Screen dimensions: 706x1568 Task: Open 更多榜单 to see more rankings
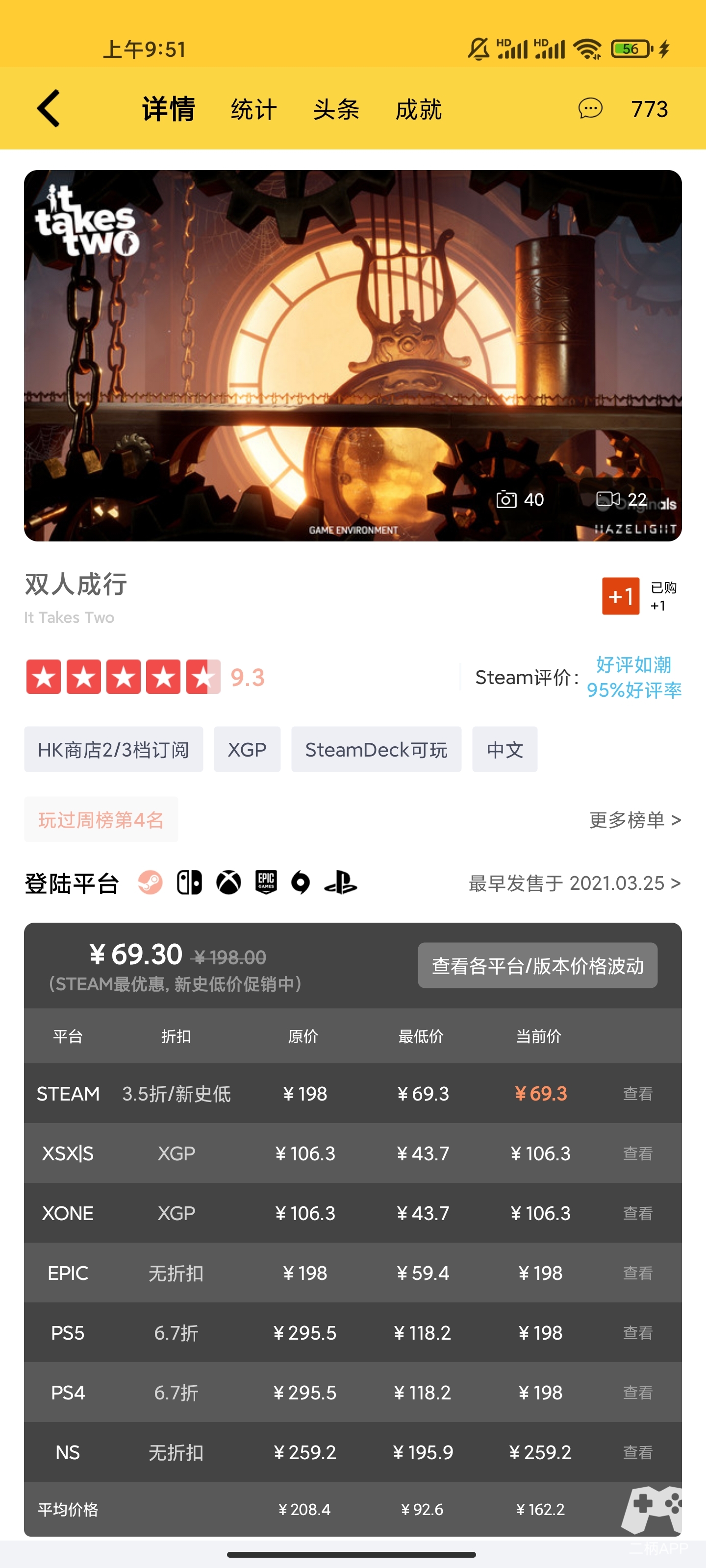[635, 820]
